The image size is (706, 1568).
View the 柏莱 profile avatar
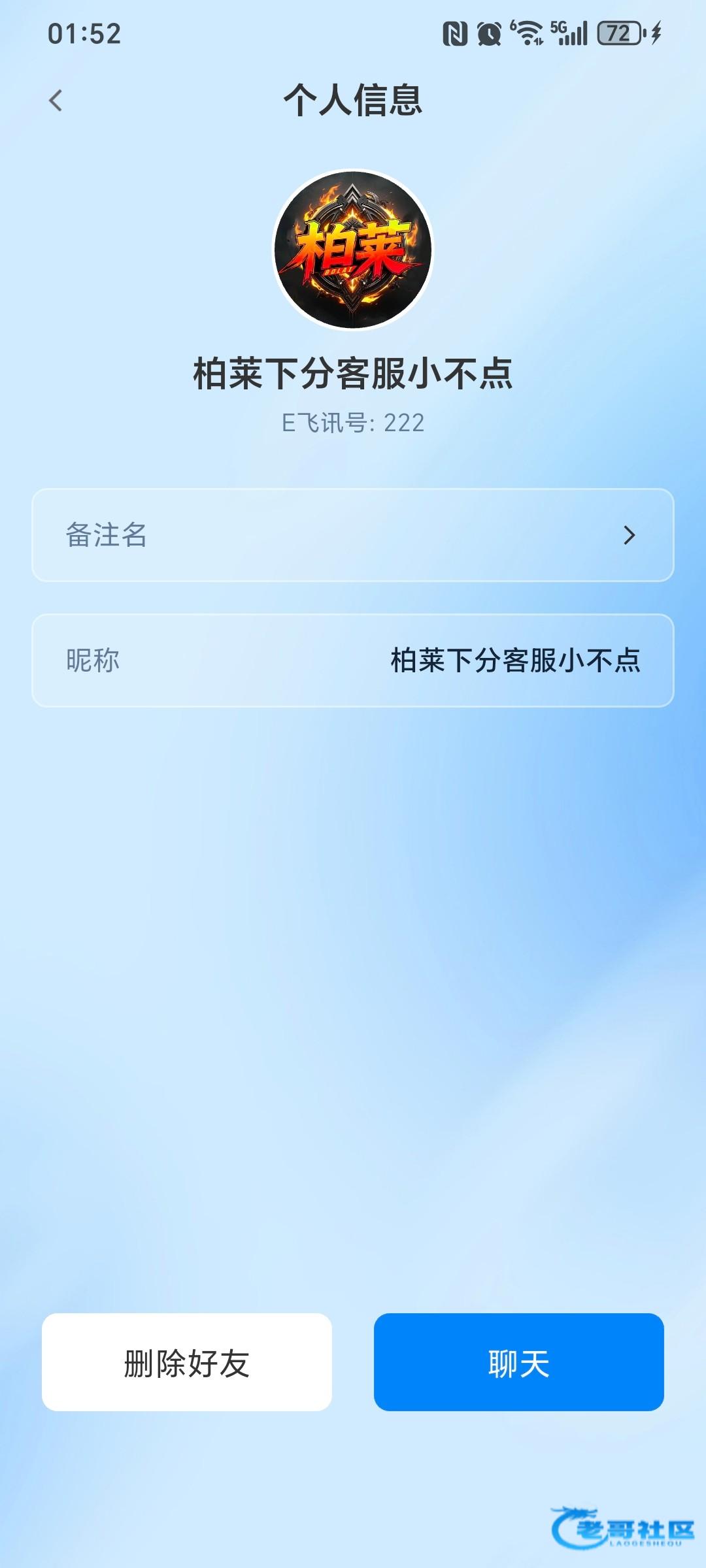(x=353, y=250)
